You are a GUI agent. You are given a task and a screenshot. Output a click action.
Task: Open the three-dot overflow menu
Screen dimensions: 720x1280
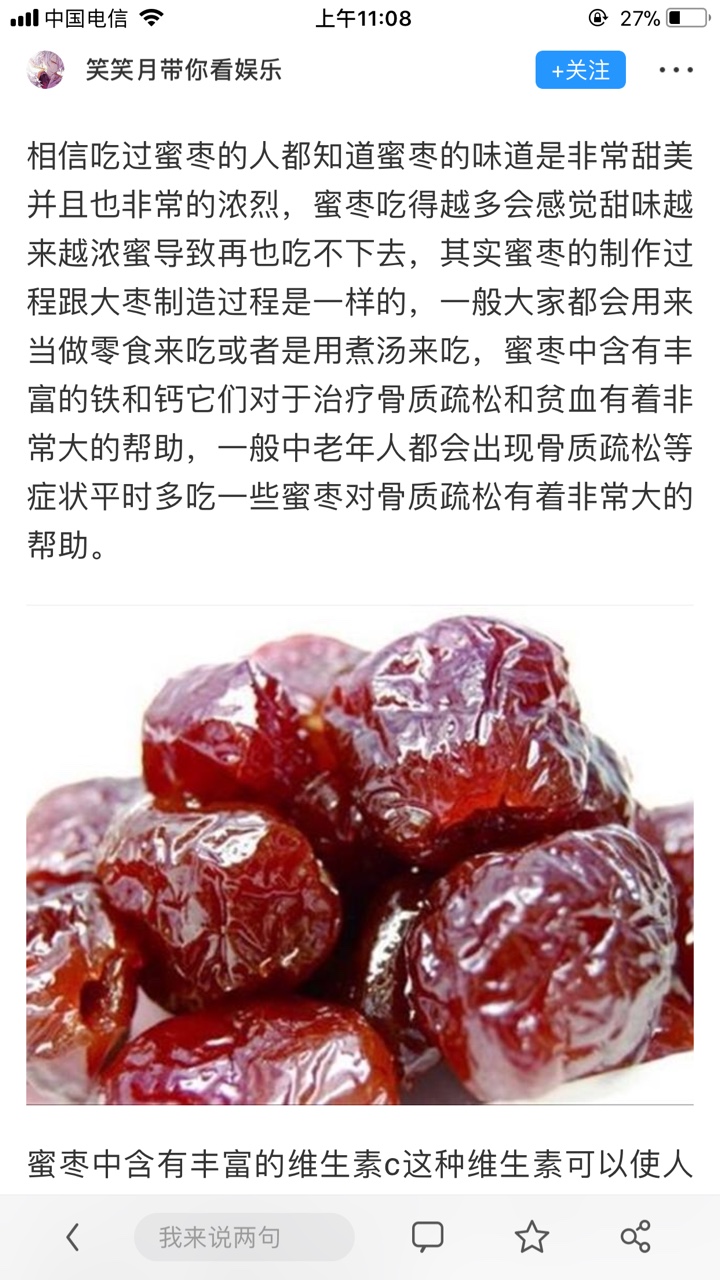(676, 70)
